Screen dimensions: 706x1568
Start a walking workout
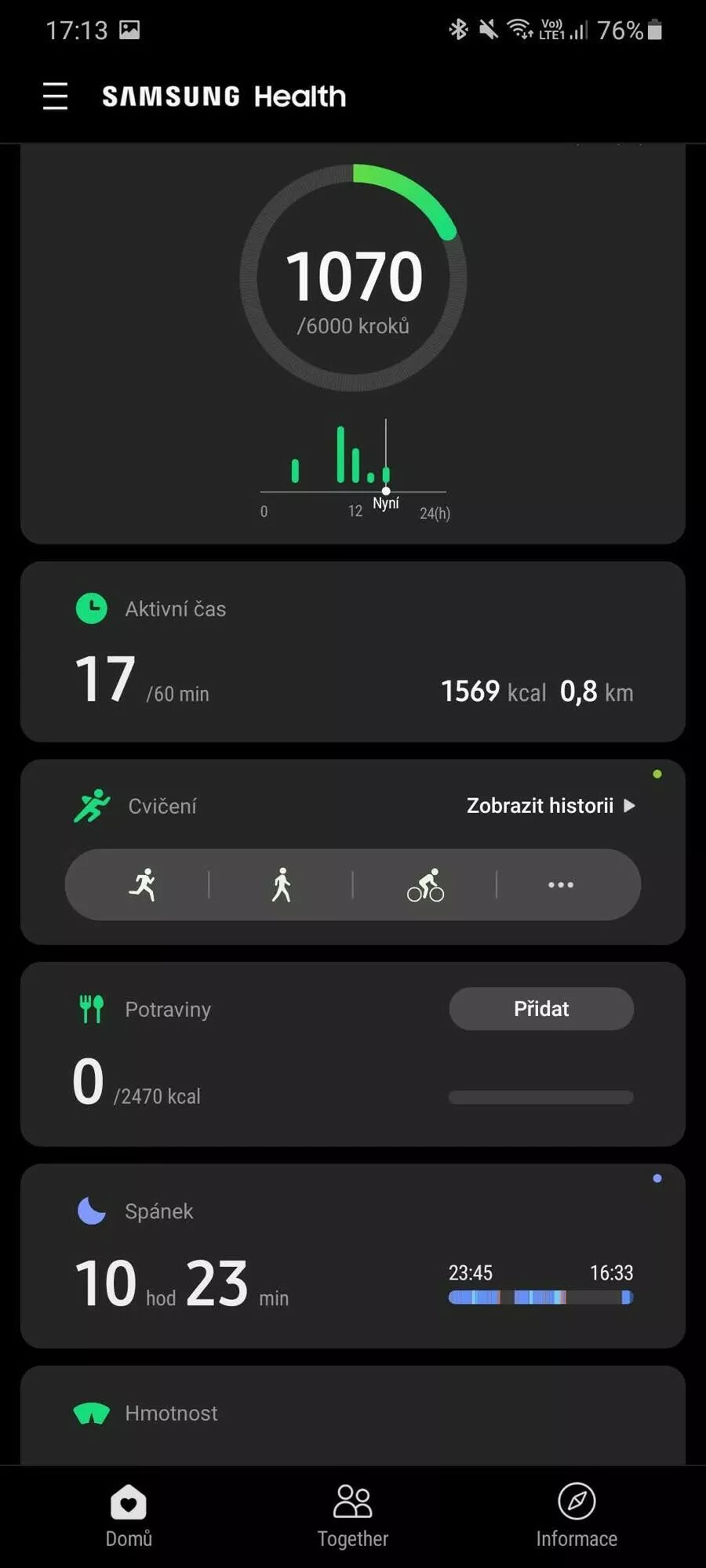[281, 885]
